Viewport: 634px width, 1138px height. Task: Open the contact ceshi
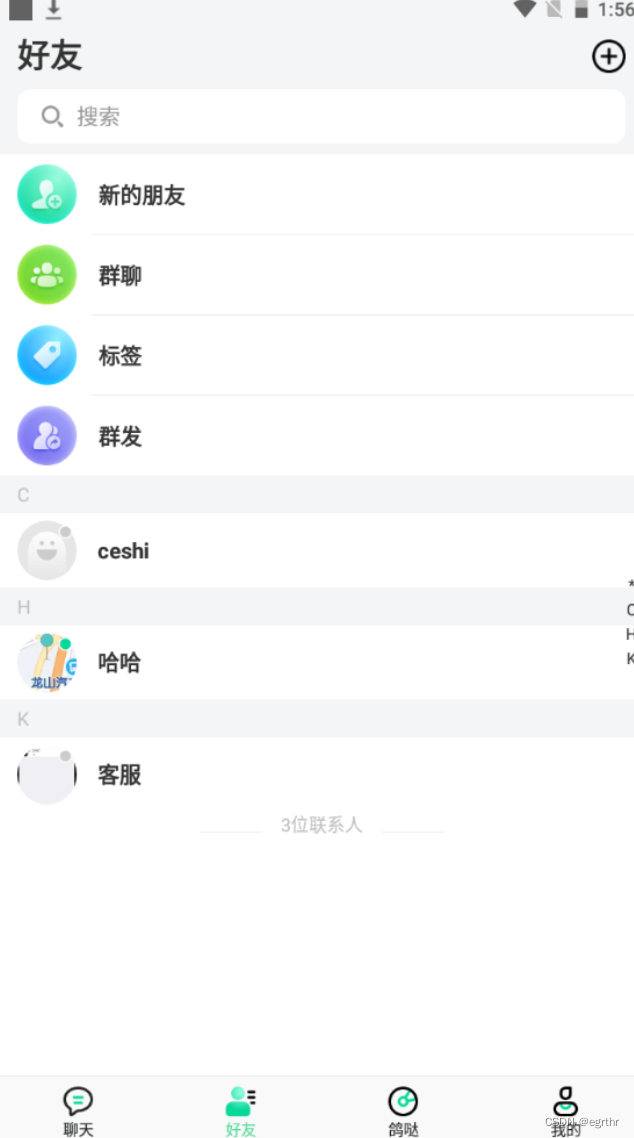pos(317,550)
